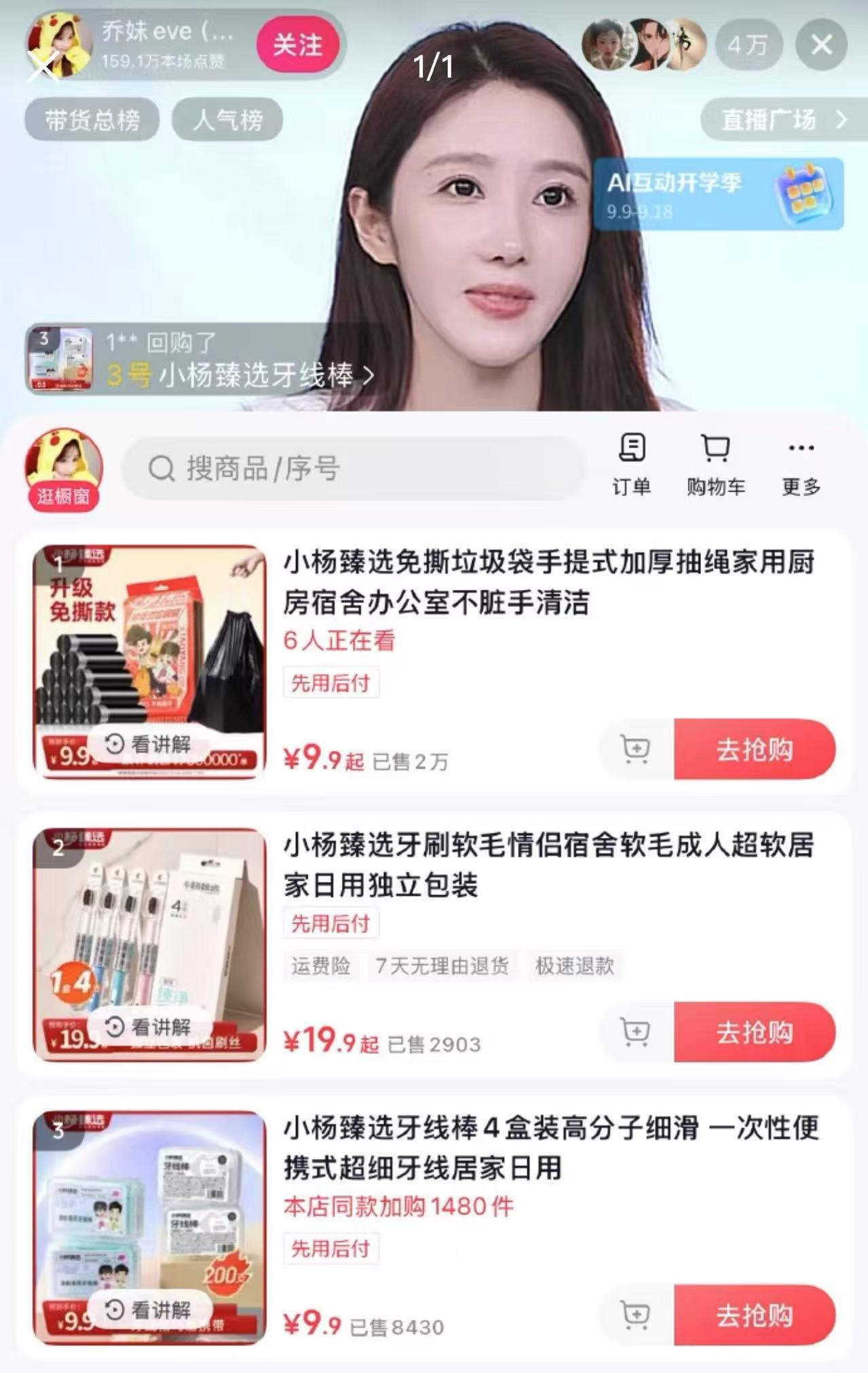Open the AI互动开学季 banner

tap(718, 195)
